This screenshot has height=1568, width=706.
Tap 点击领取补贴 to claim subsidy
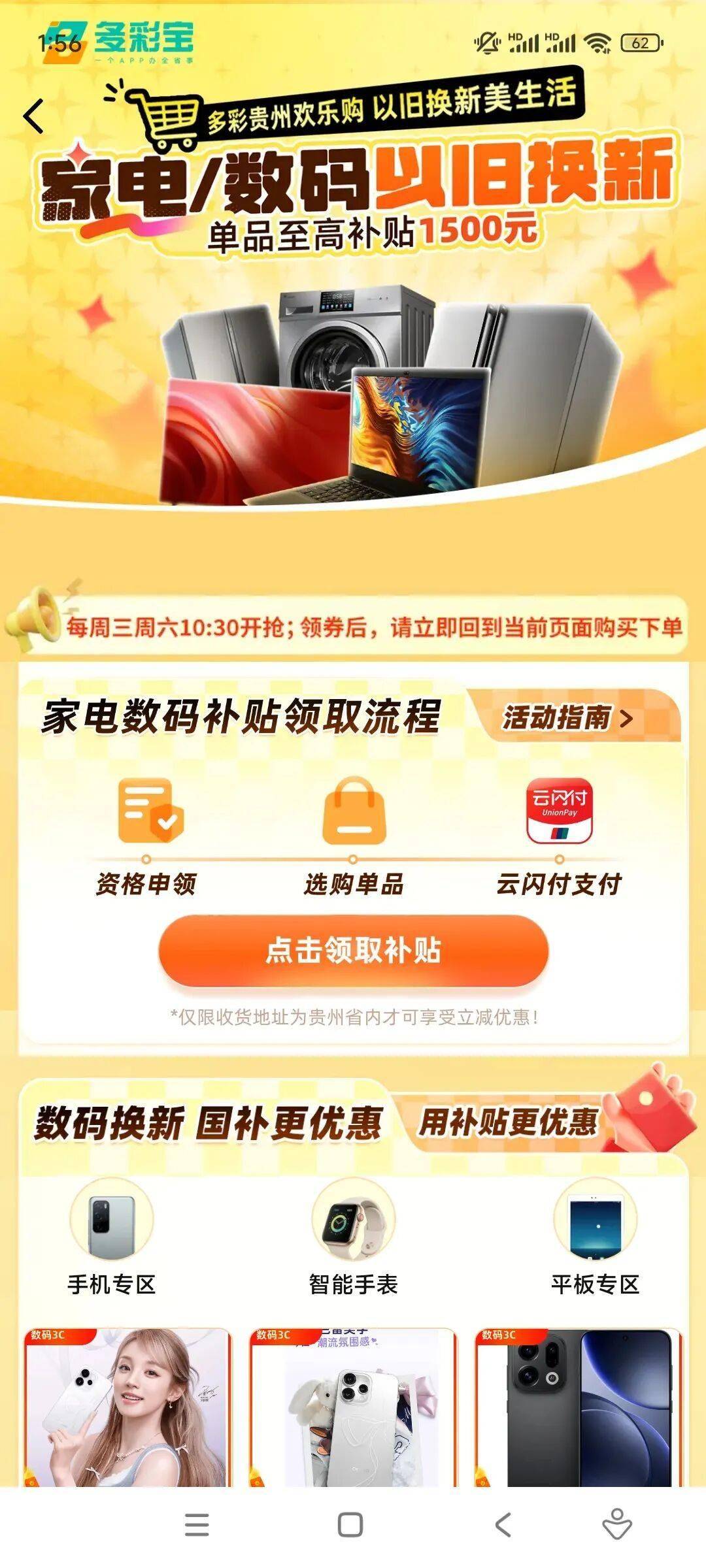coord(353,951)
